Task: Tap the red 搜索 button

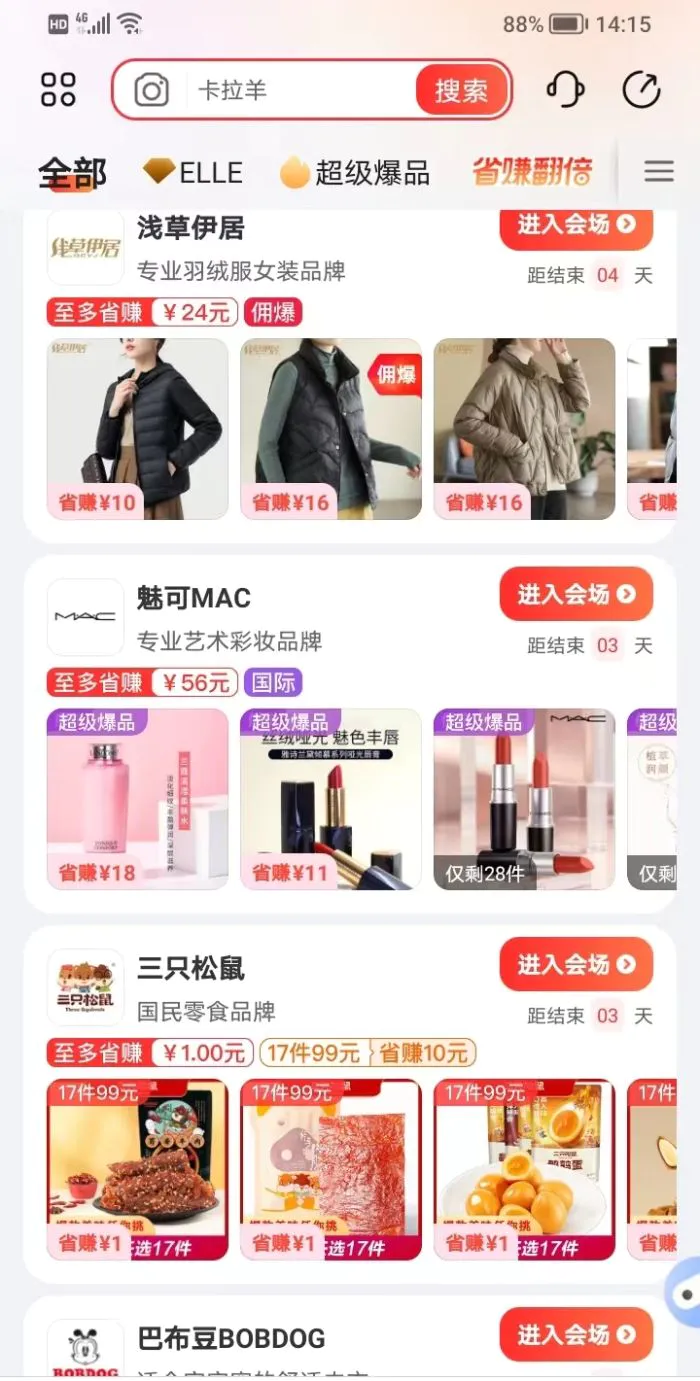Action: 461,91
